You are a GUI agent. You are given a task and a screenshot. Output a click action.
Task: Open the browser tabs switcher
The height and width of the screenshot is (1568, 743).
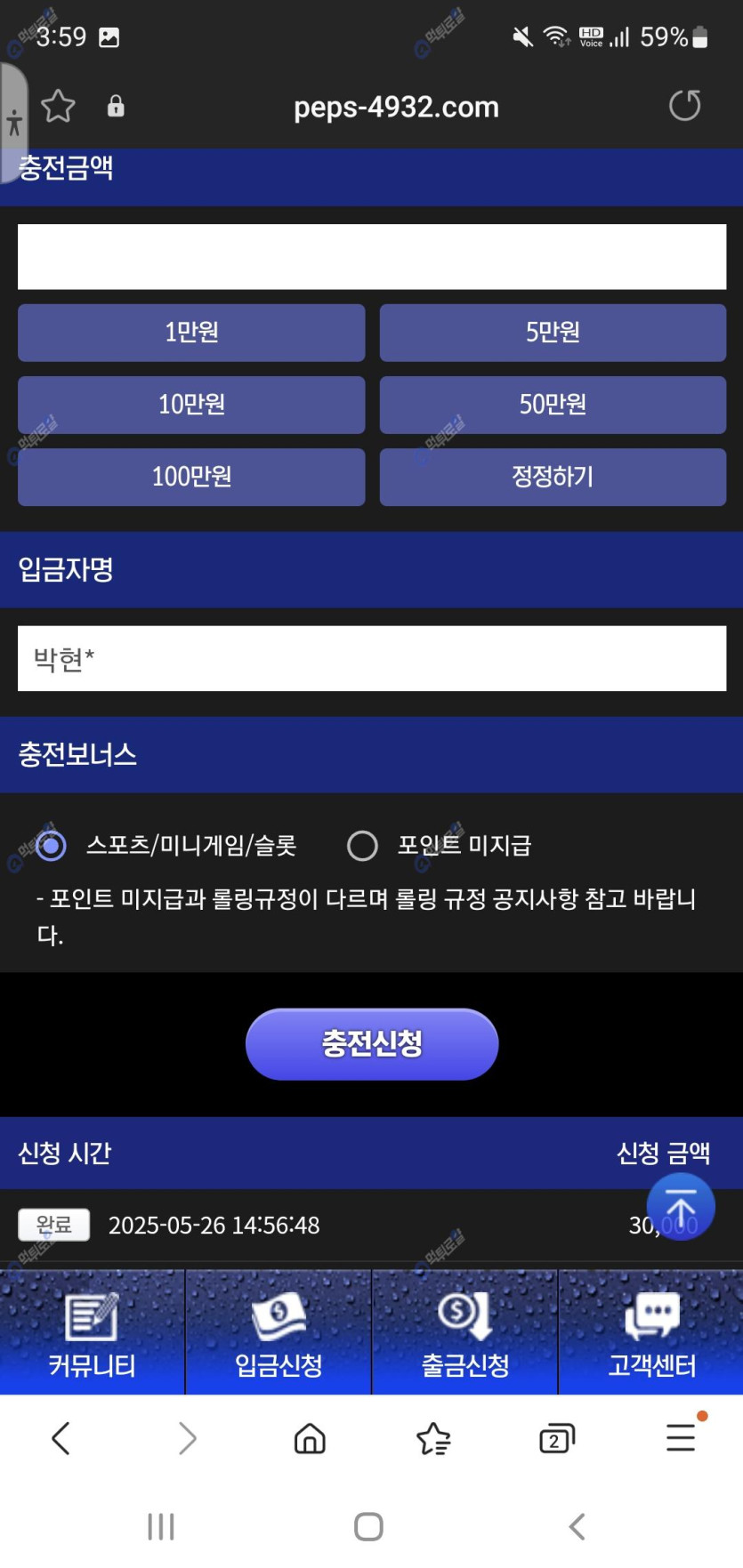coord(556,1438)
